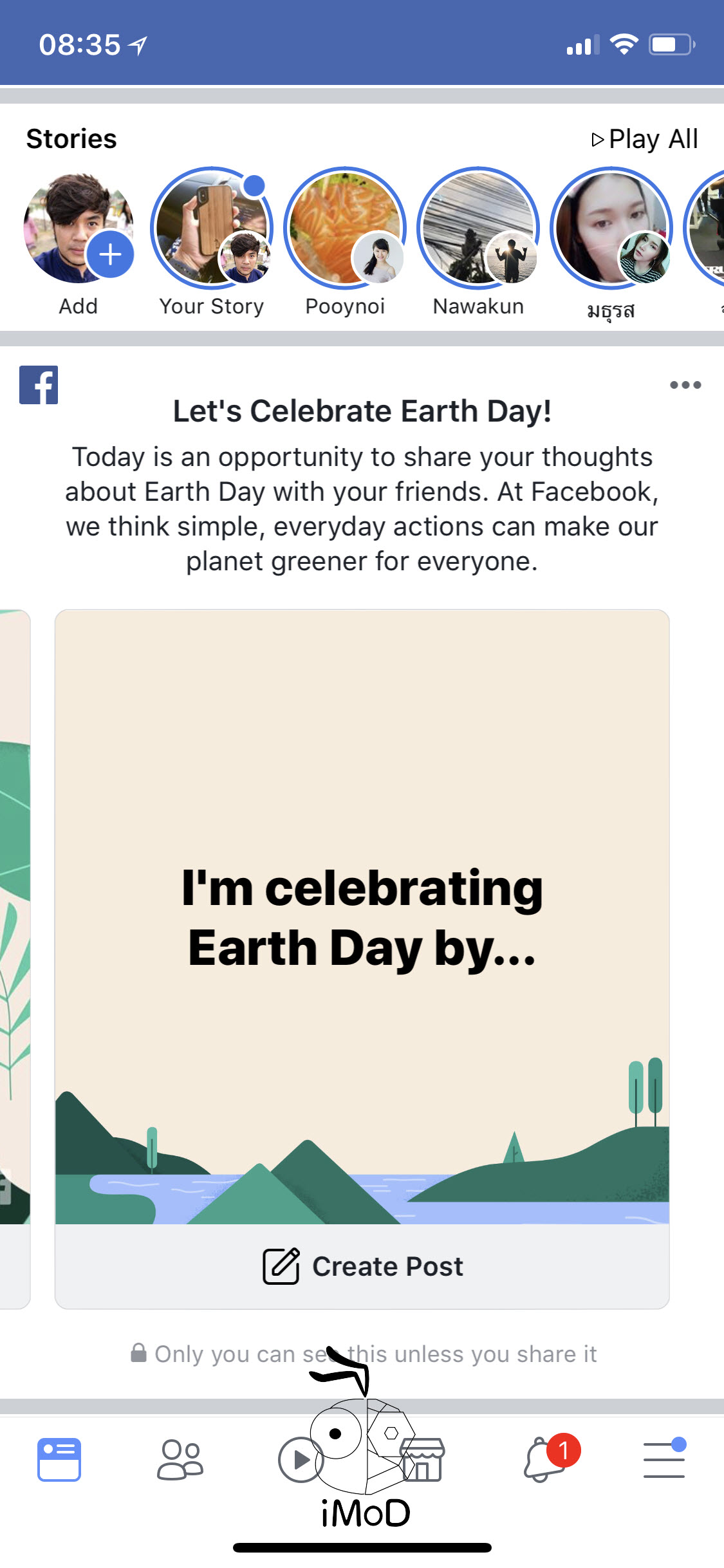
Task: Tap Create Post button
Action: tap(362, 1266)
